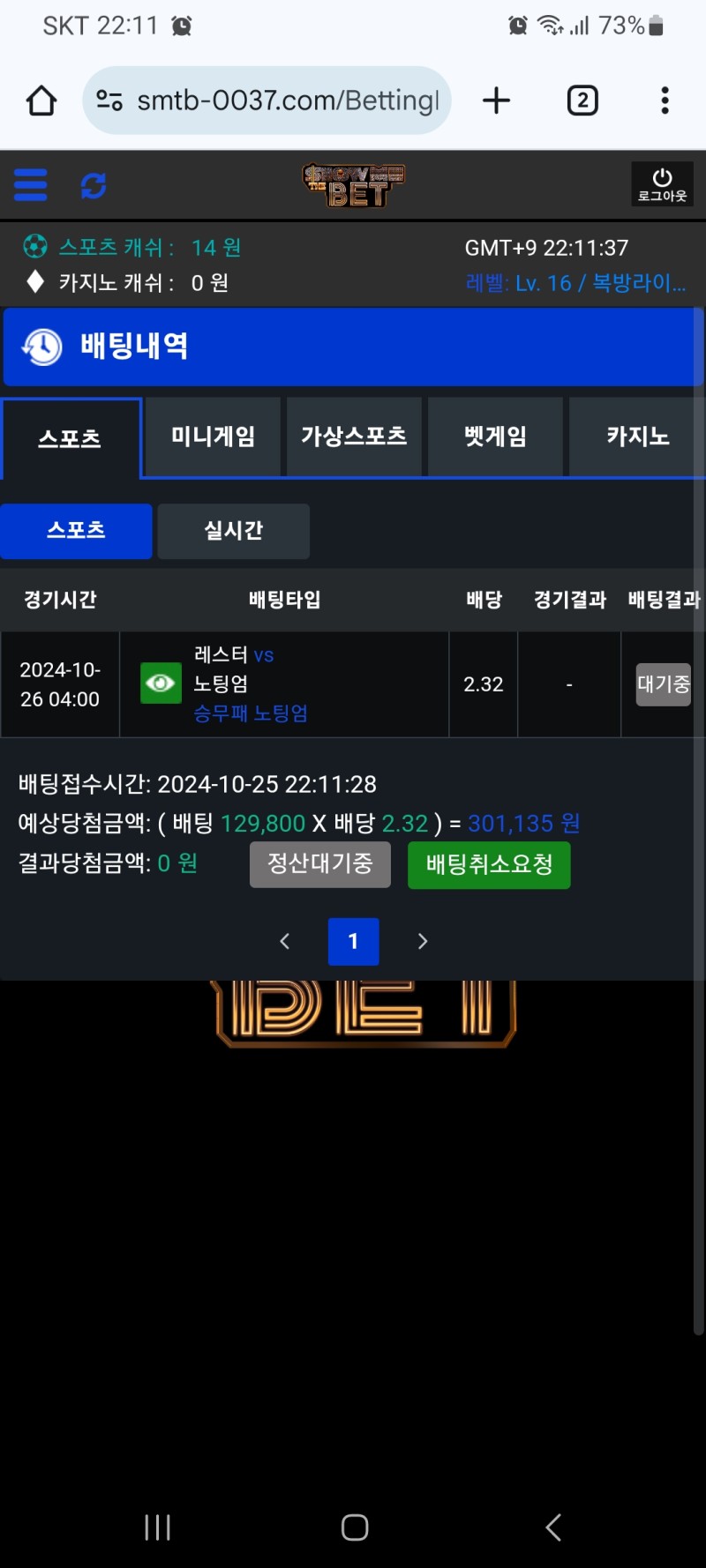Open a new browser tab

pyautogui.click(x=497, y=101)
